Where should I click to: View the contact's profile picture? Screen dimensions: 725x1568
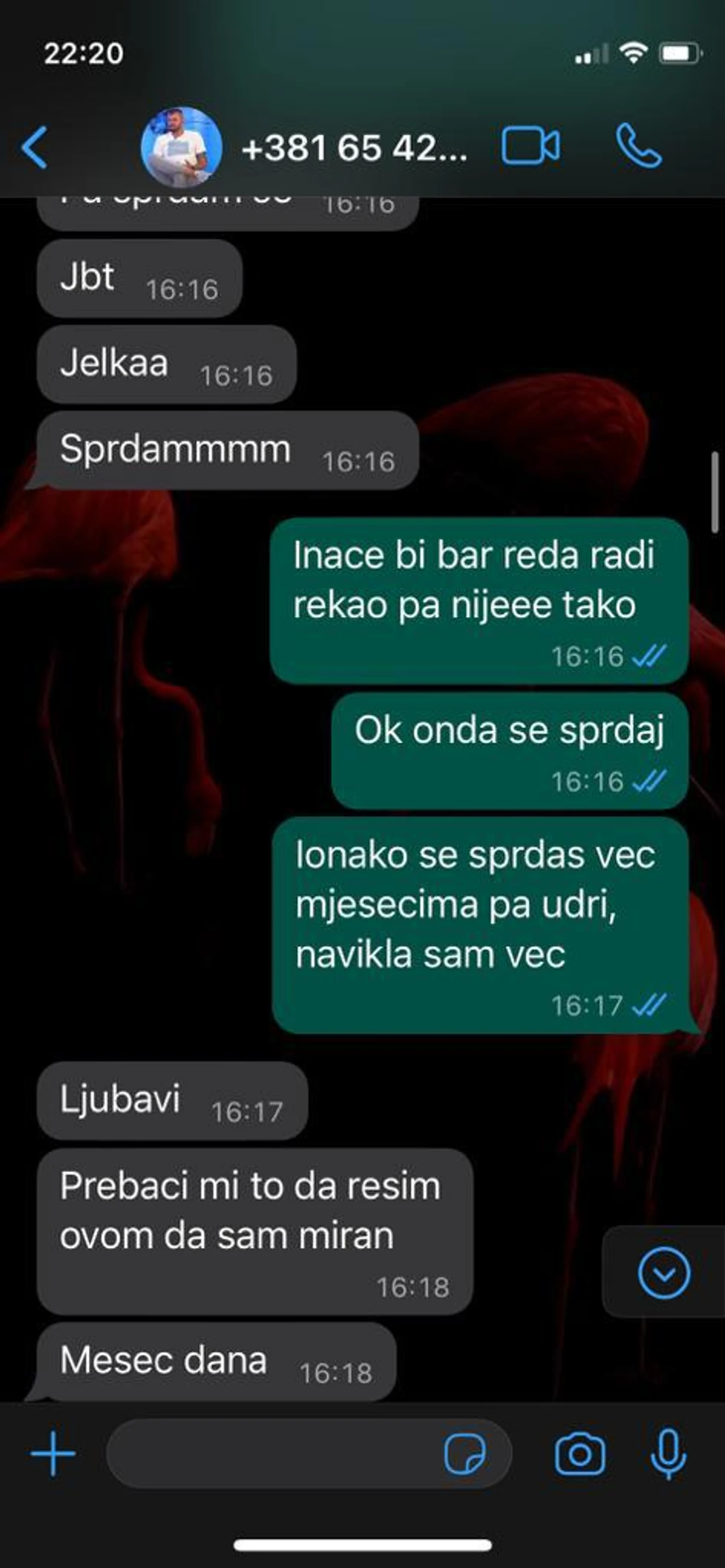click(x=181, y=147)
